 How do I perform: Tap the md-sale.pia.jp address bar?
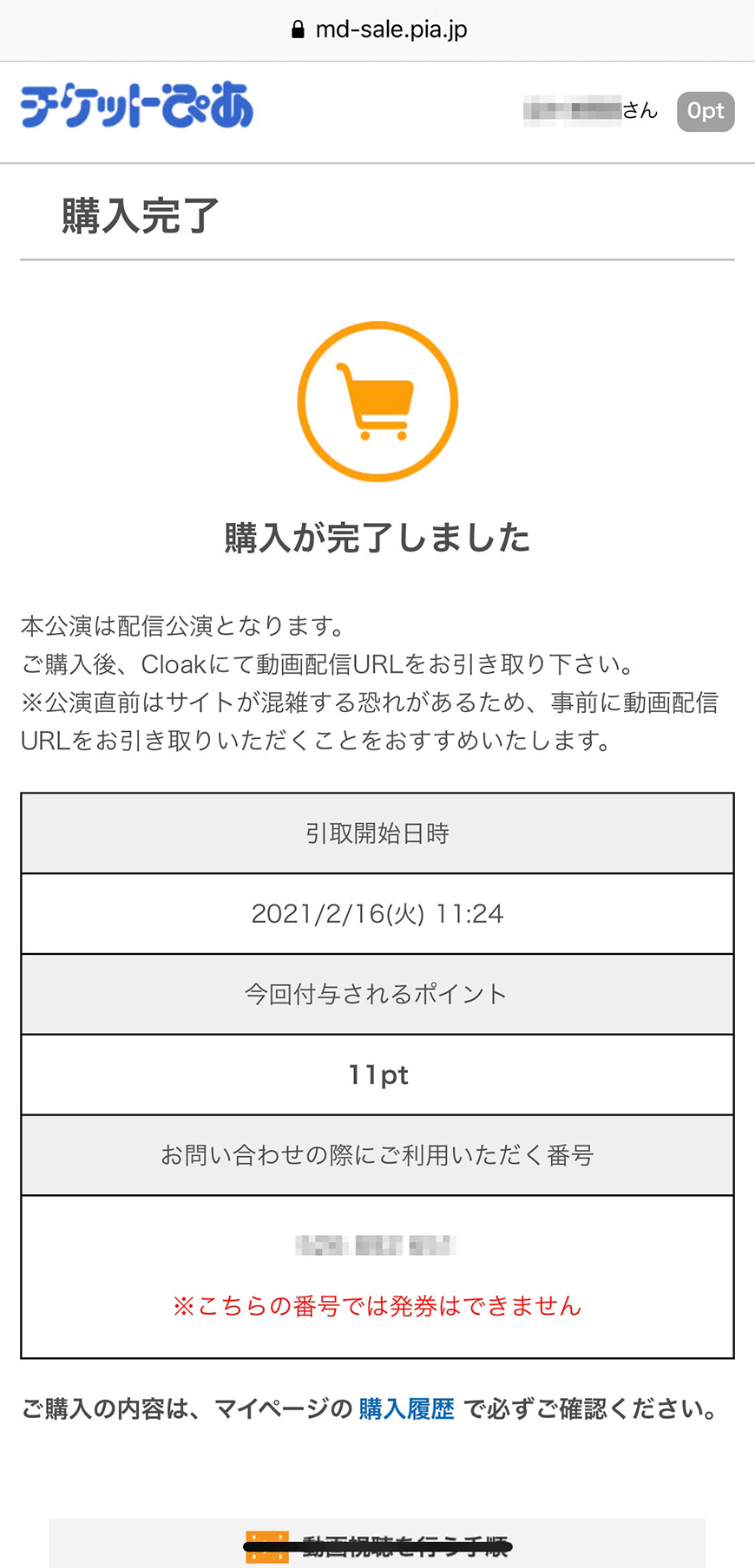click(378, 29)
